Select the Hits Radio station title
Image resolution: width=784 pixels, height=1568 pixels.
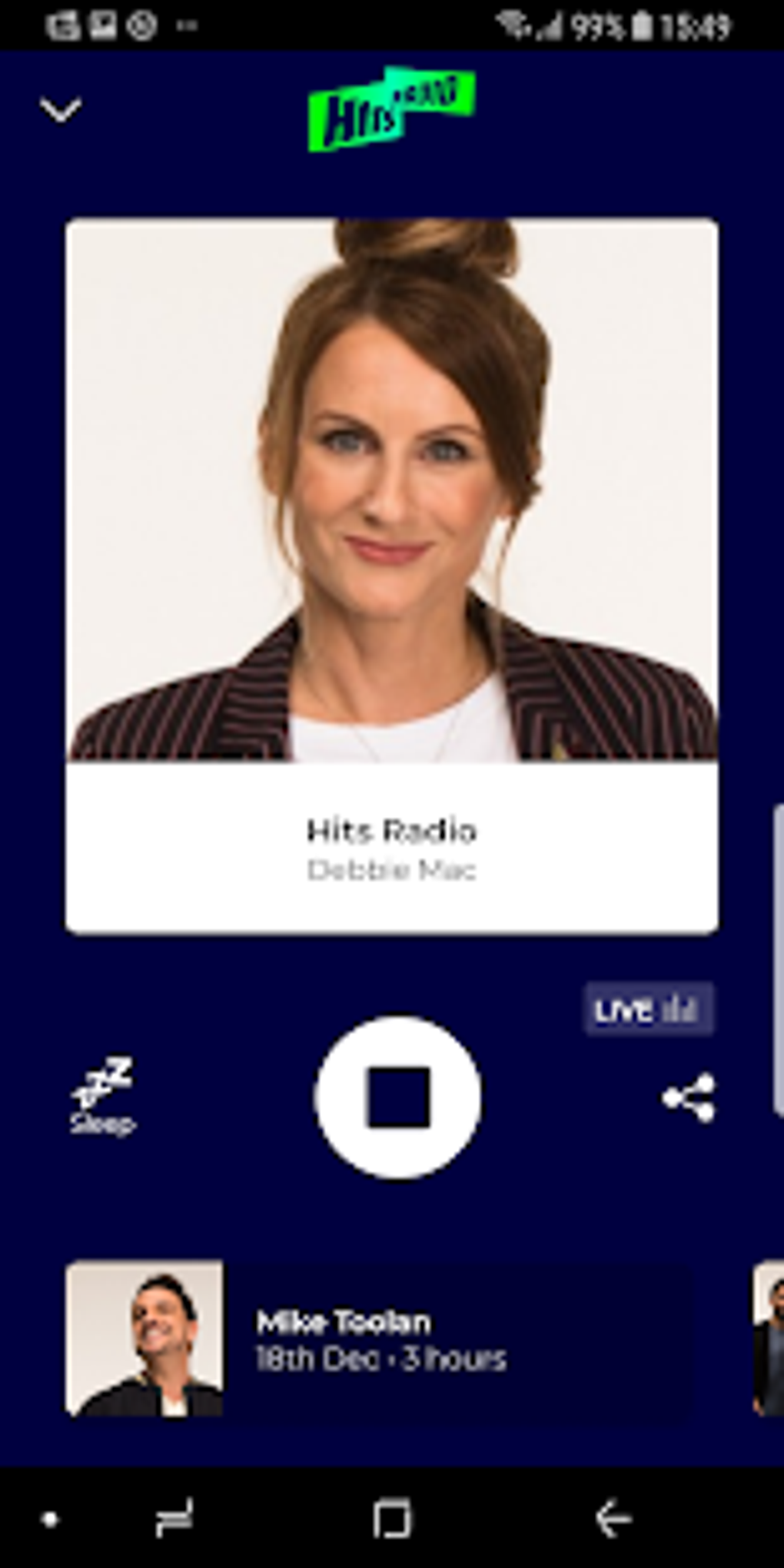pos(392,830)
